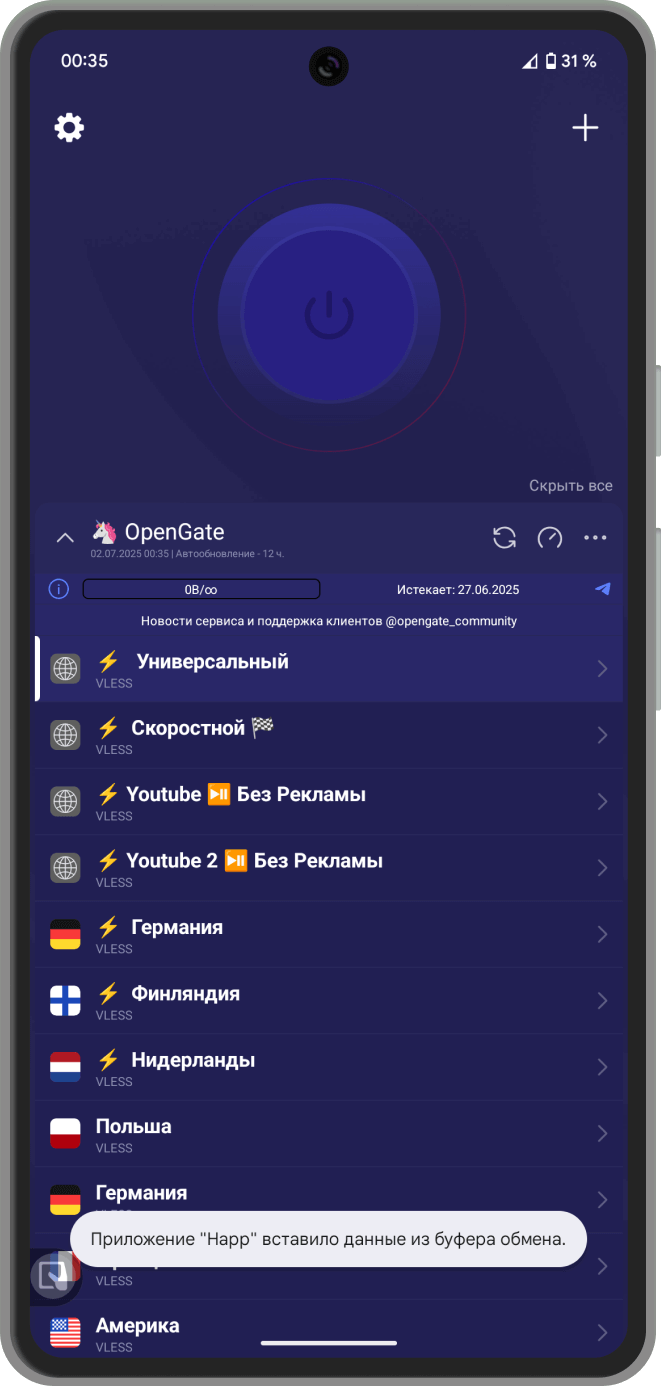Open OpenGate overflow menu

595,538
